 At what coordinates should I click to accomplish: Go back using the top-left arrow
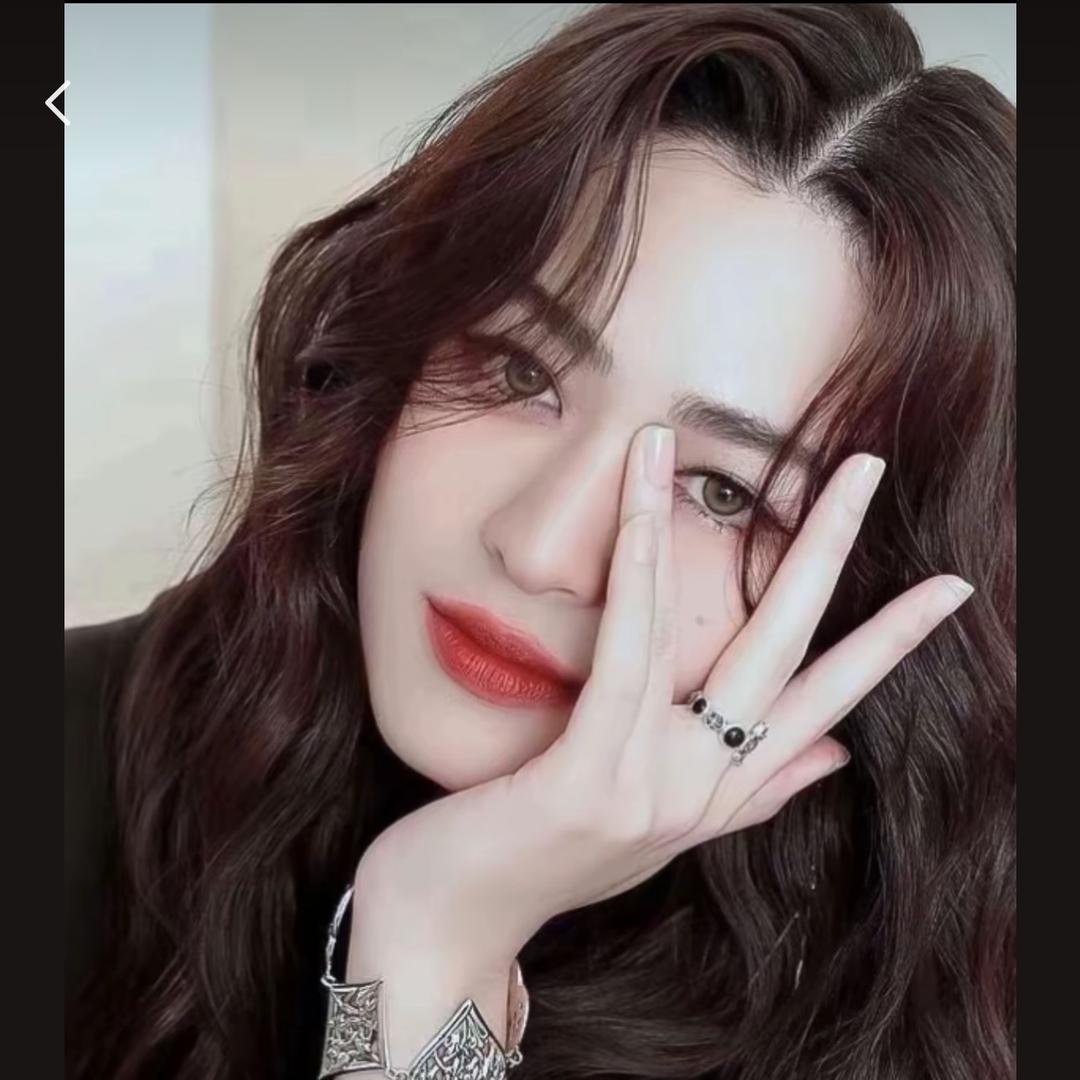tap(57, 103)
